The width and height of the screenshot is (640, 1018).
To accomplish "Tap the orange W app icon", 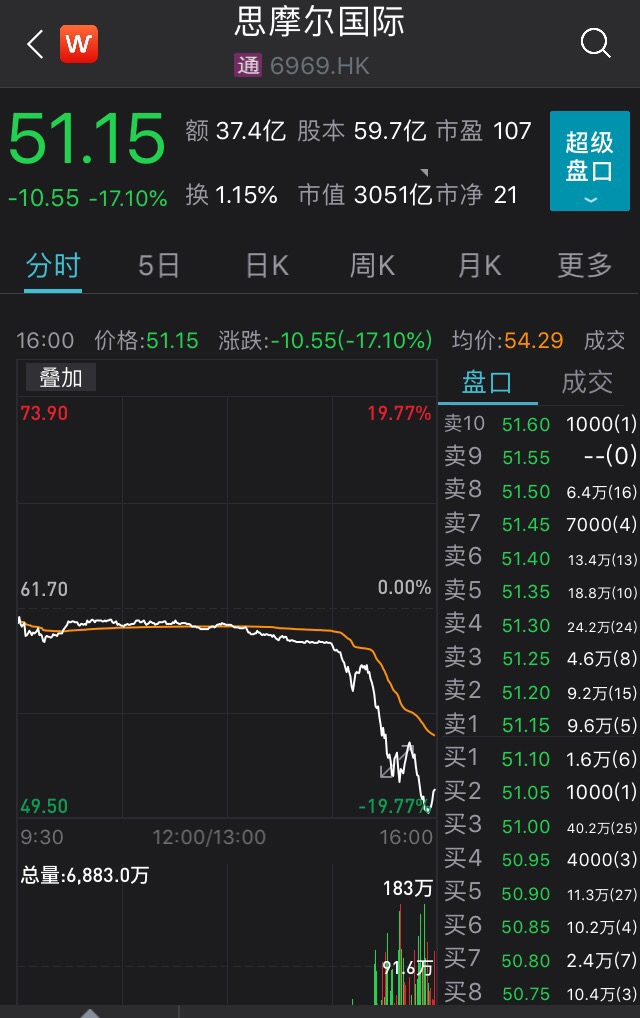I will [79, 44].
